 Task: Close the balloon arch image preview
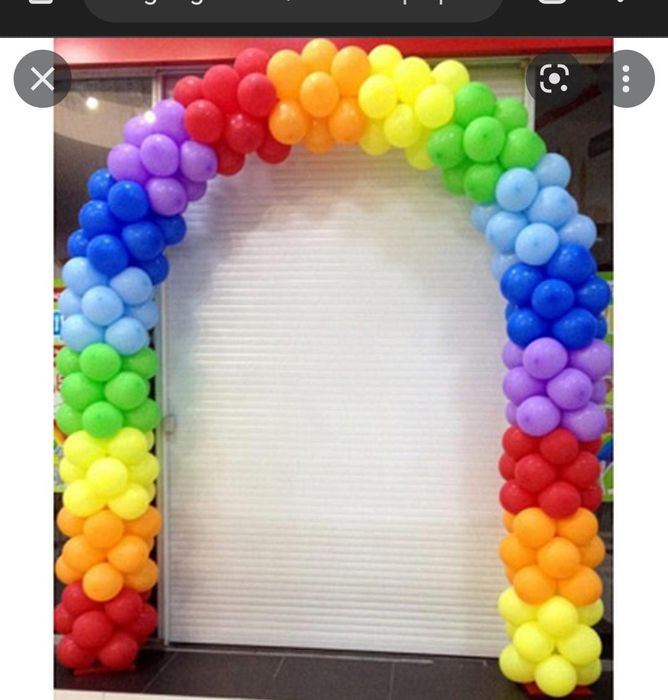coord(42,79)
